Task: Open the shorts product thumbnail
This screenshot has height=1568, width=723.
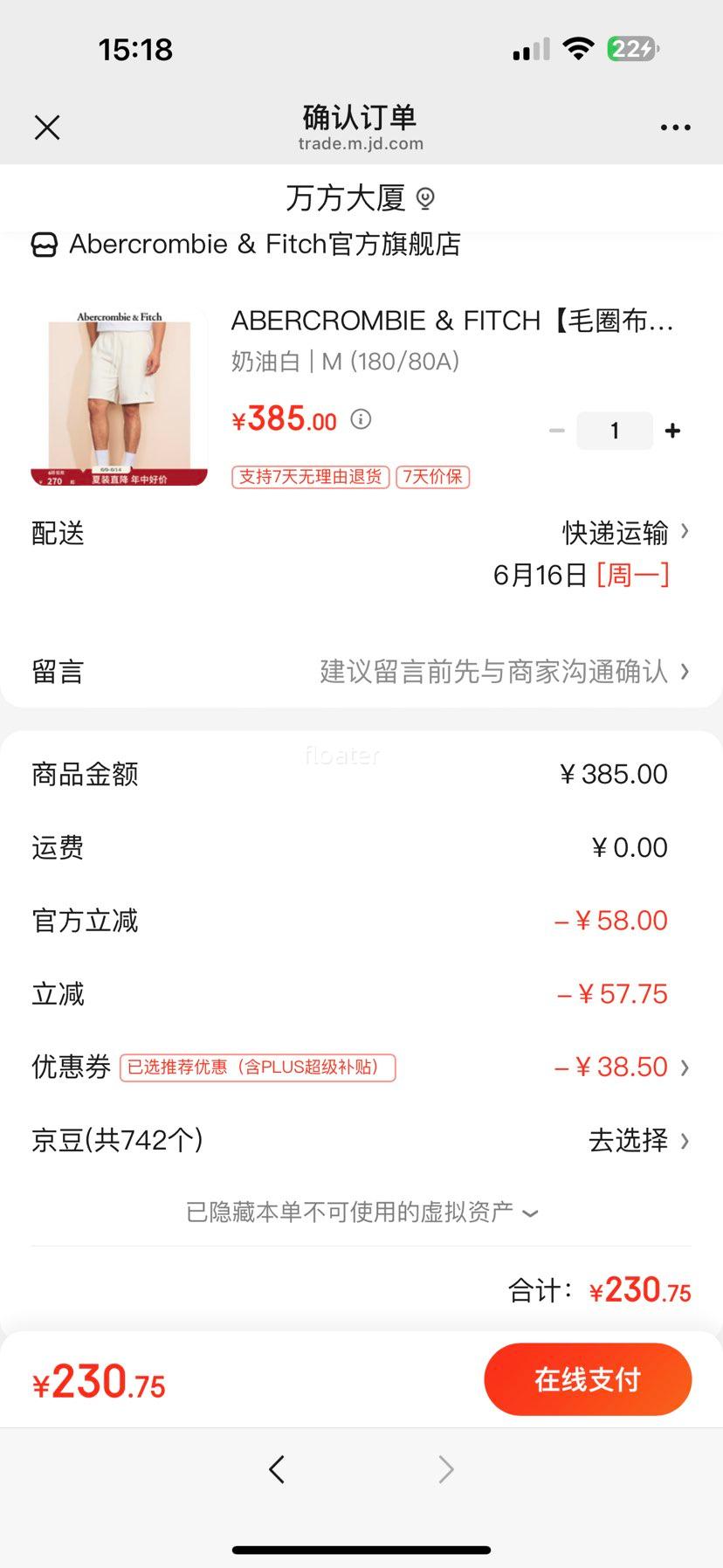Action: click(x=120, y=397)
